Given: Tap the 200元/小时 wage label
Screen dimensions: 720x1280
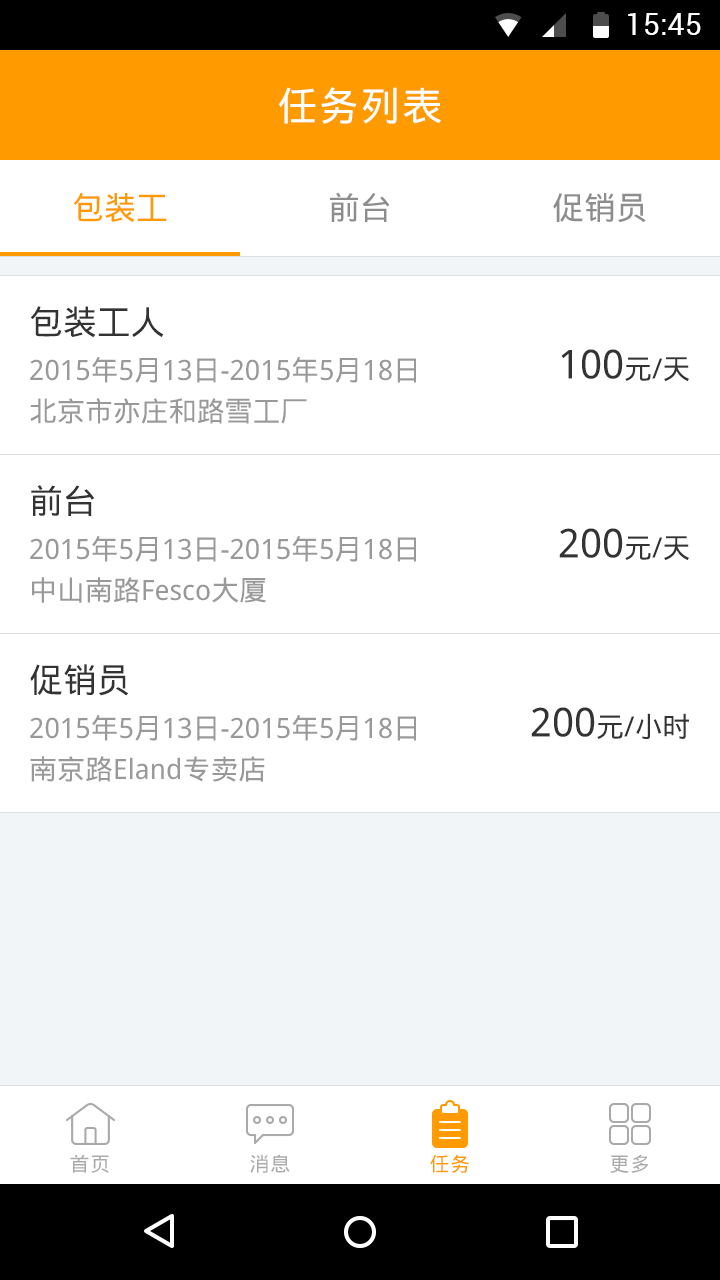Looking at the screenshot, I should (x=608, y=723).
